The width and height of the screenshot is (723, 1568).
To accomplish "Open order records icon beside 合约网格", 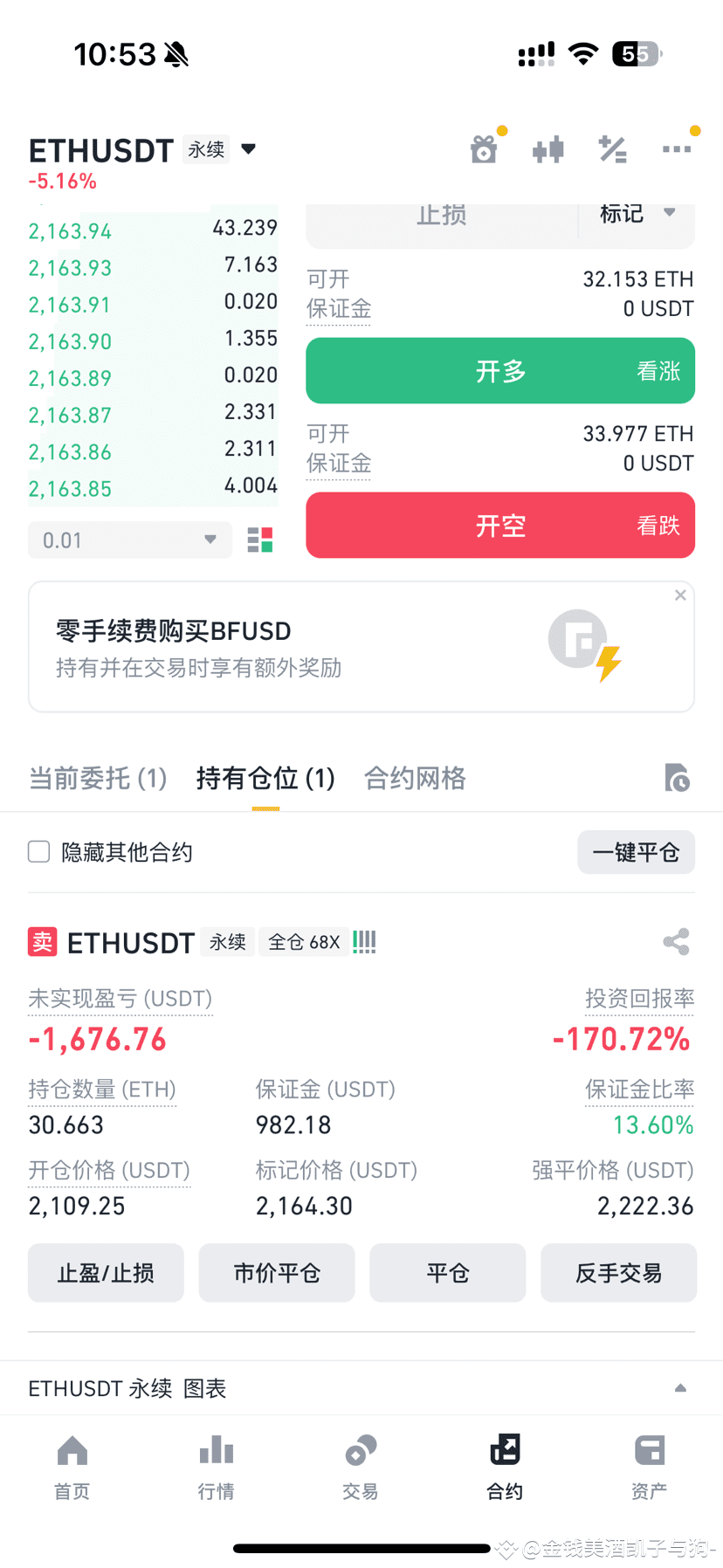I will 677,778.
